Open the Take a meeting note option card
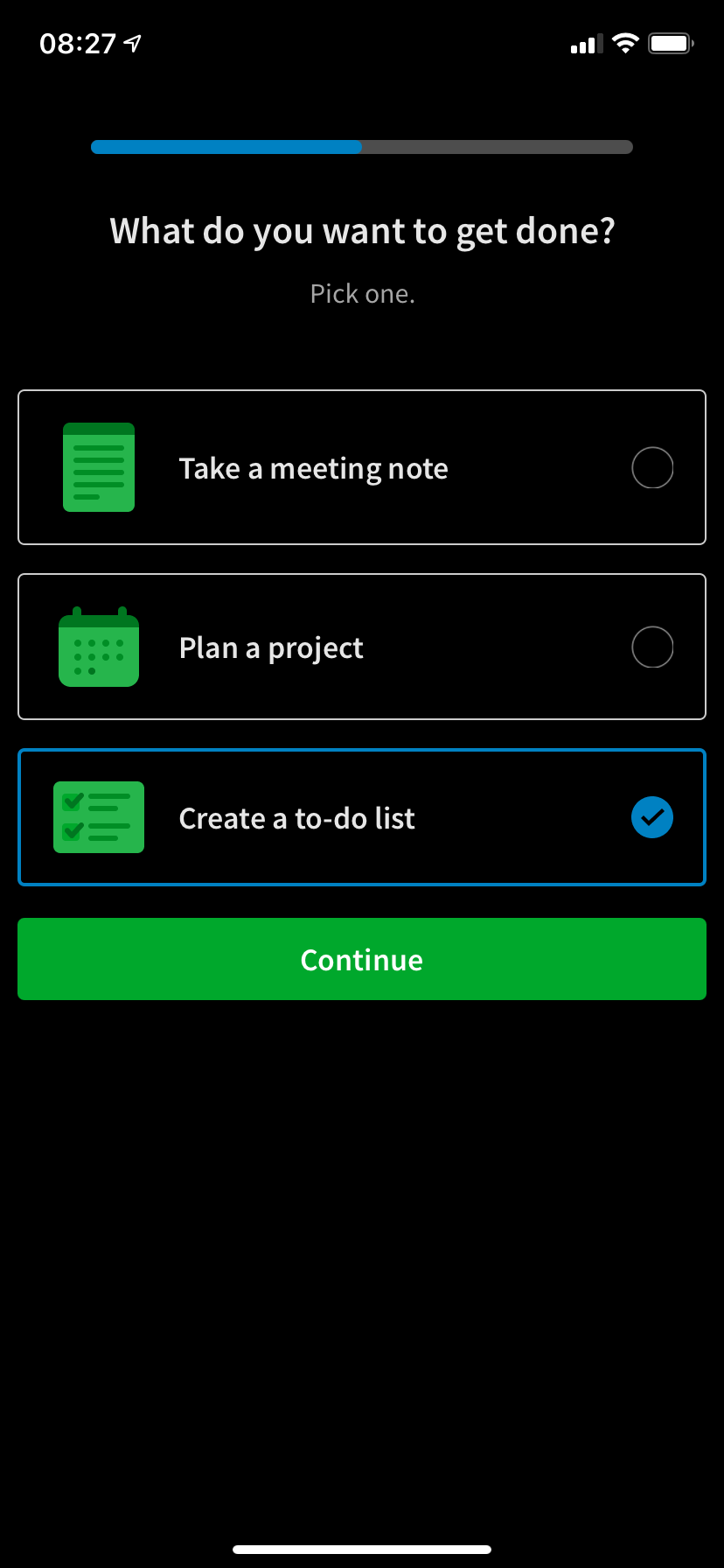 click(x=362, y=467)
